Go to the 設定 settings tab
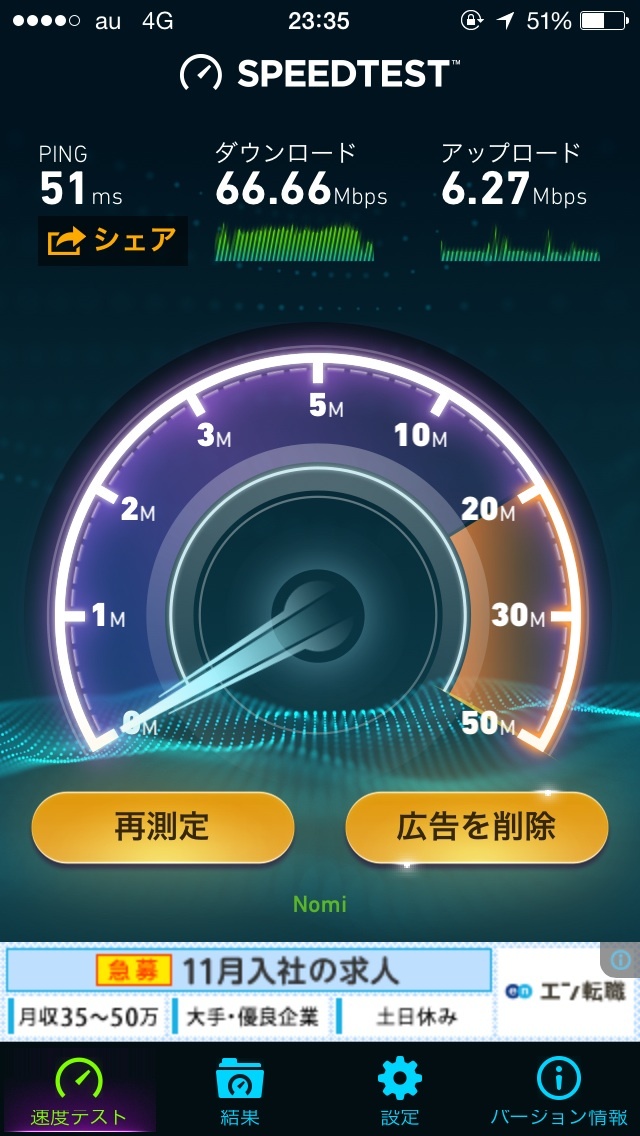The width and height of the screenshot is (640, 1136). click(399, 1091)
